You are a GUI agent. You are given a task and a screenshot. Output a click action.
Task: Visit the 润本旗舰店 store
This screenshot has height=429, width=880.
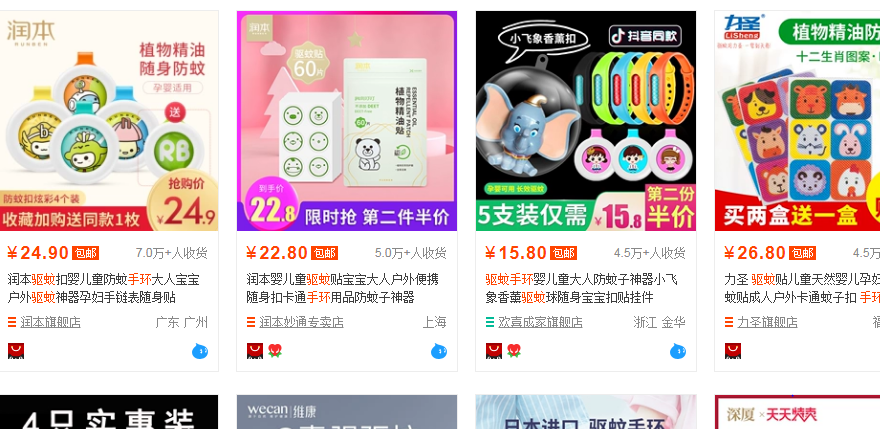tap(50, 322)
